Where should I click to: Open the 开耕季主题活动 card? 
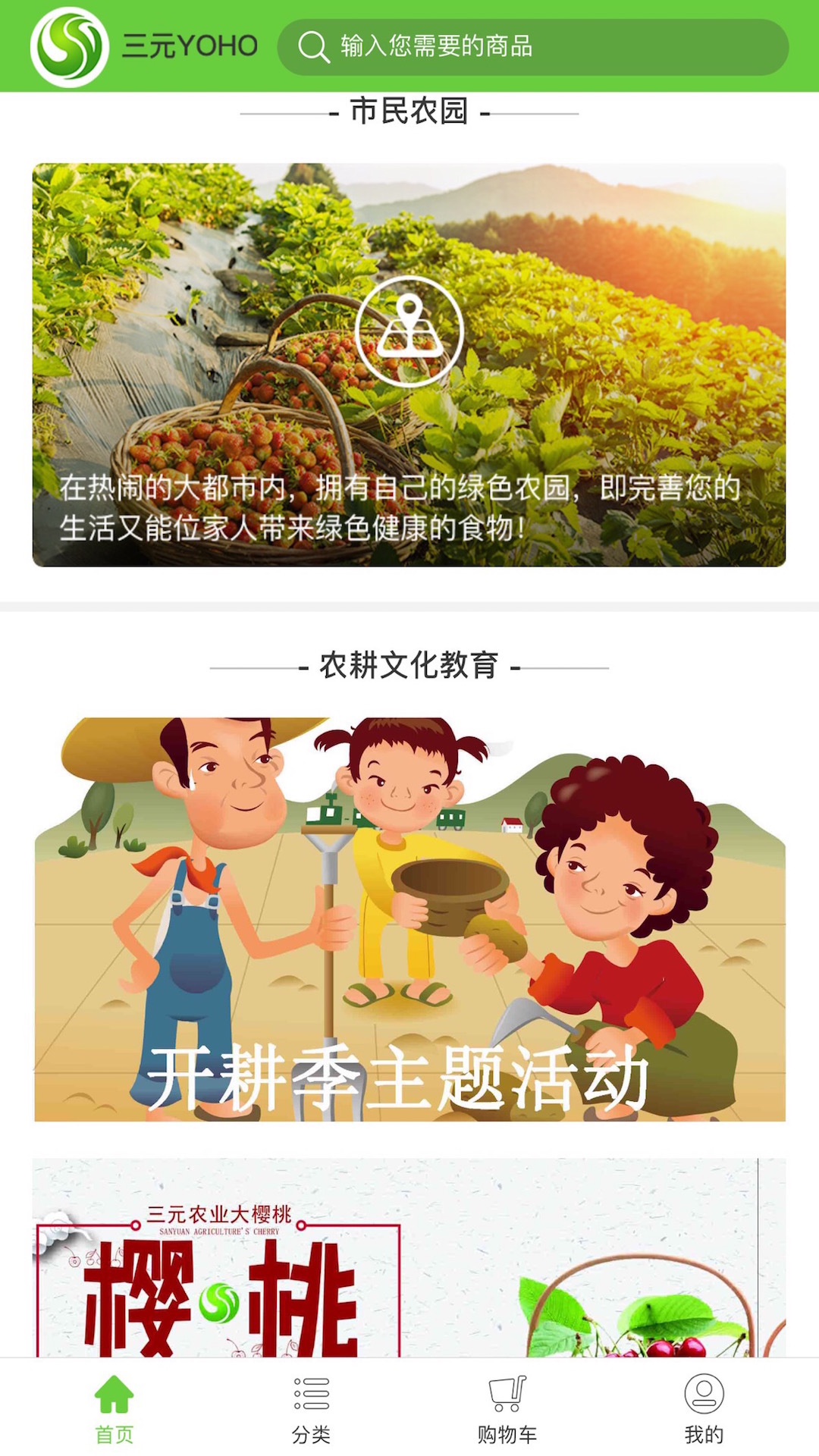coord(409,919)
